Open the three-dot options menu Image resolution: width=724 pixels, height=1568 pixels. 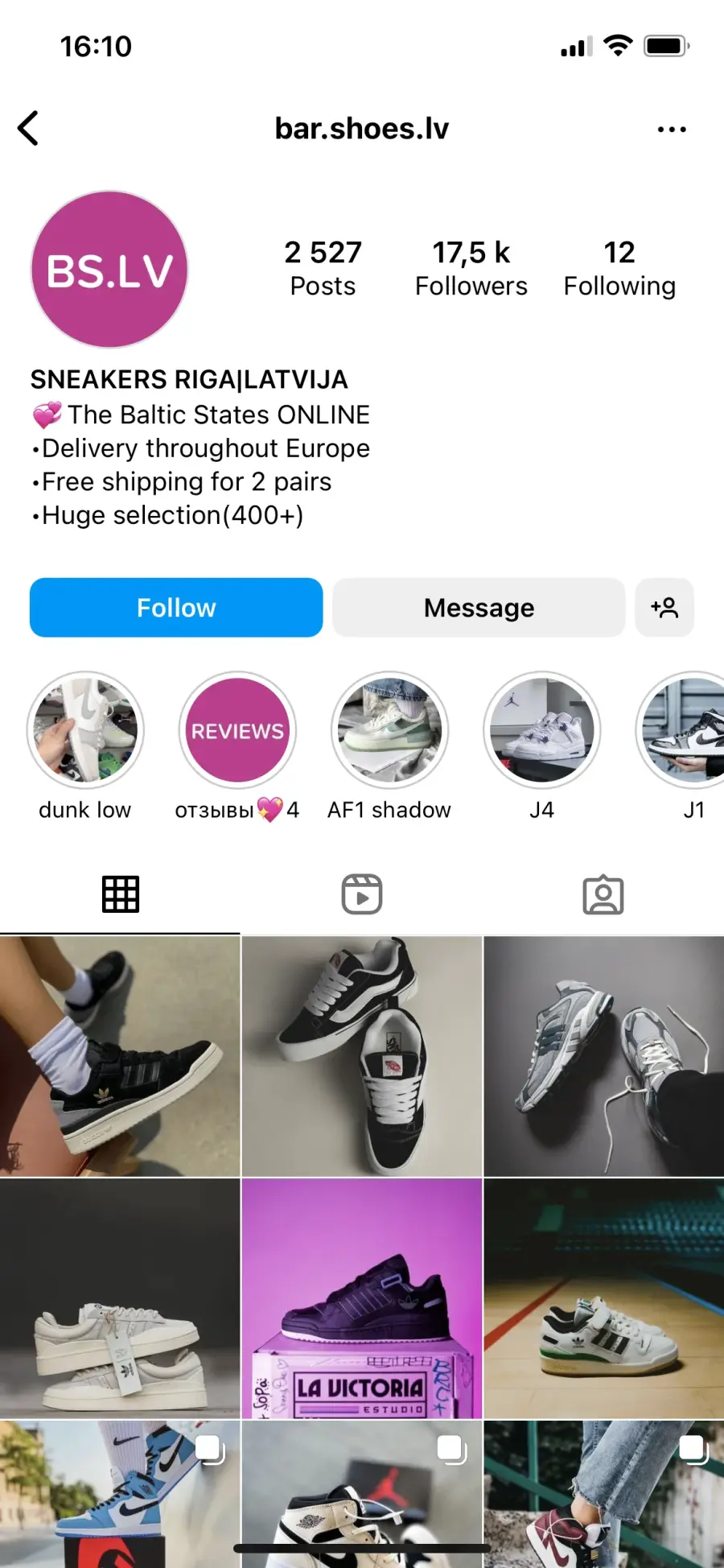[x=672, y=129]
